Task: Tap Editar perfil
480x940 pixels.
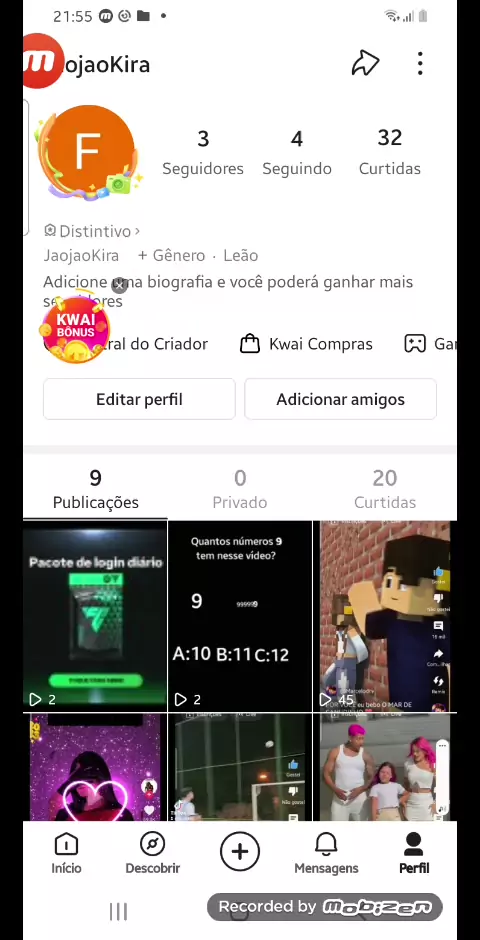Action: tap(139, 399)
